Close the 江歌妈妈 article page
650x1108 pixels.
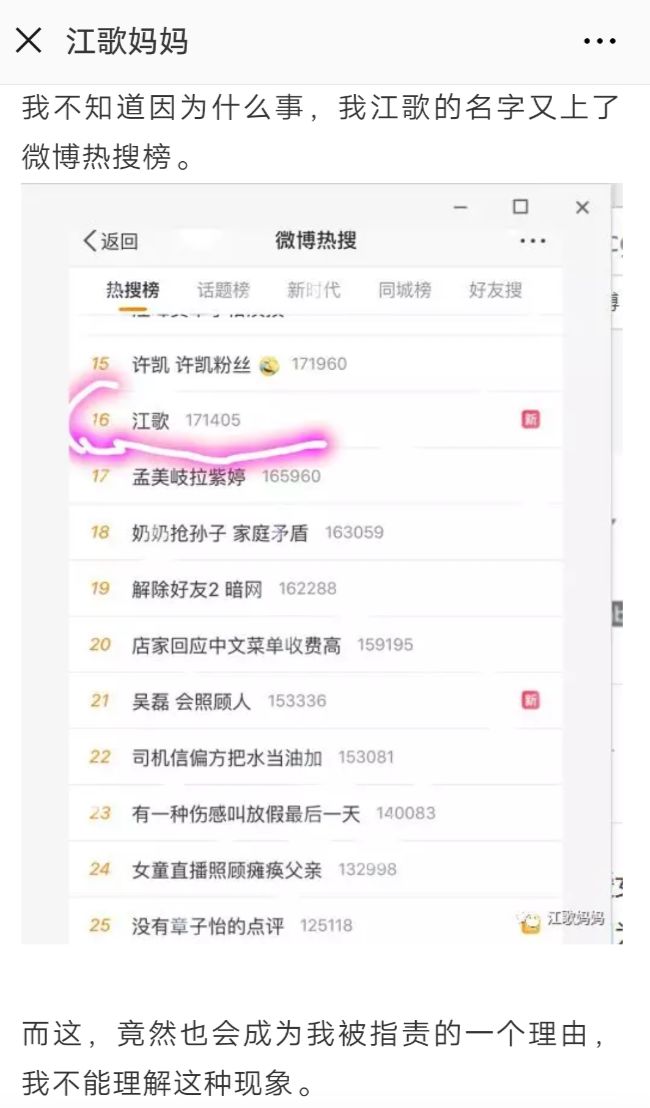tap(29, 41)
